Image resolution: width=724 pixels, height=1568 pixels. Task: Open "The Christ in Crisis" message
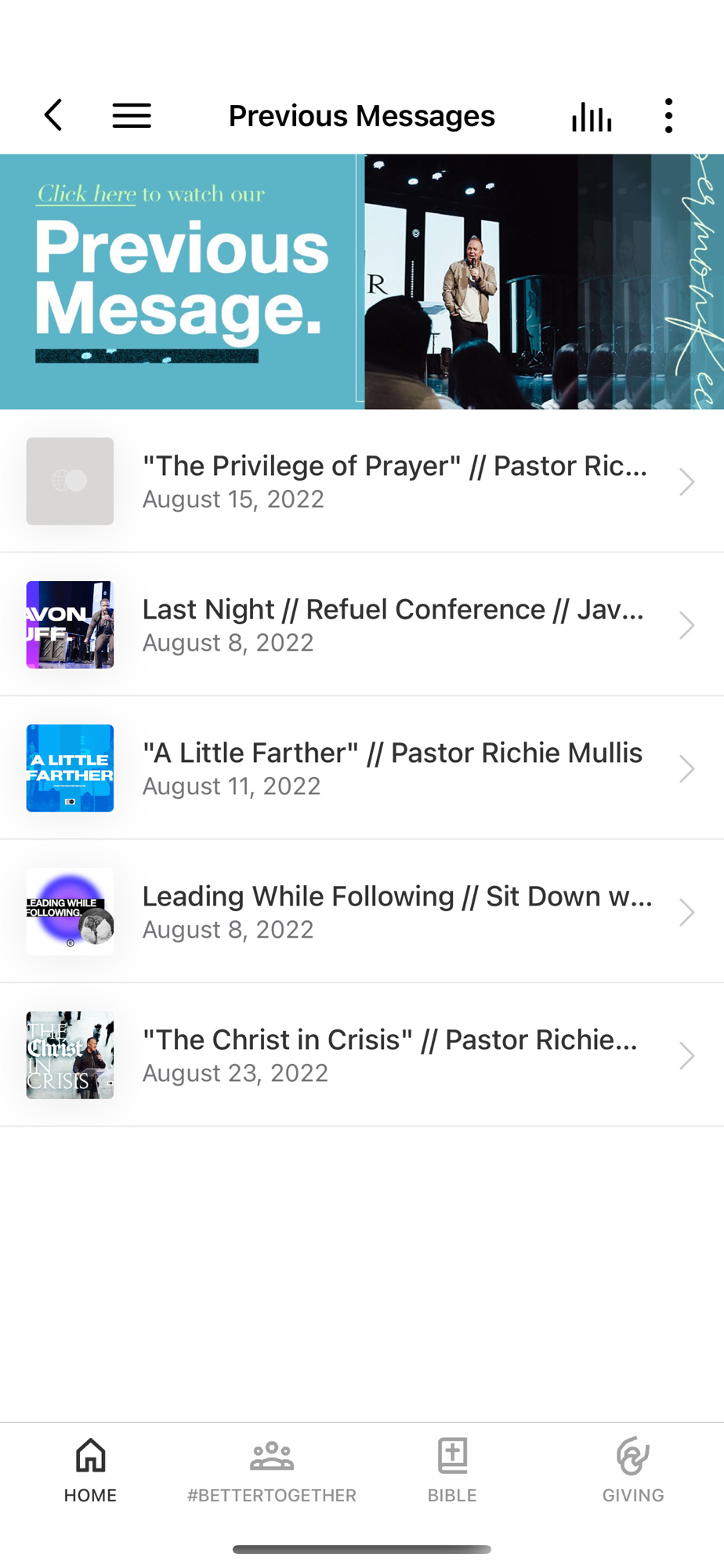point(362,1055)
